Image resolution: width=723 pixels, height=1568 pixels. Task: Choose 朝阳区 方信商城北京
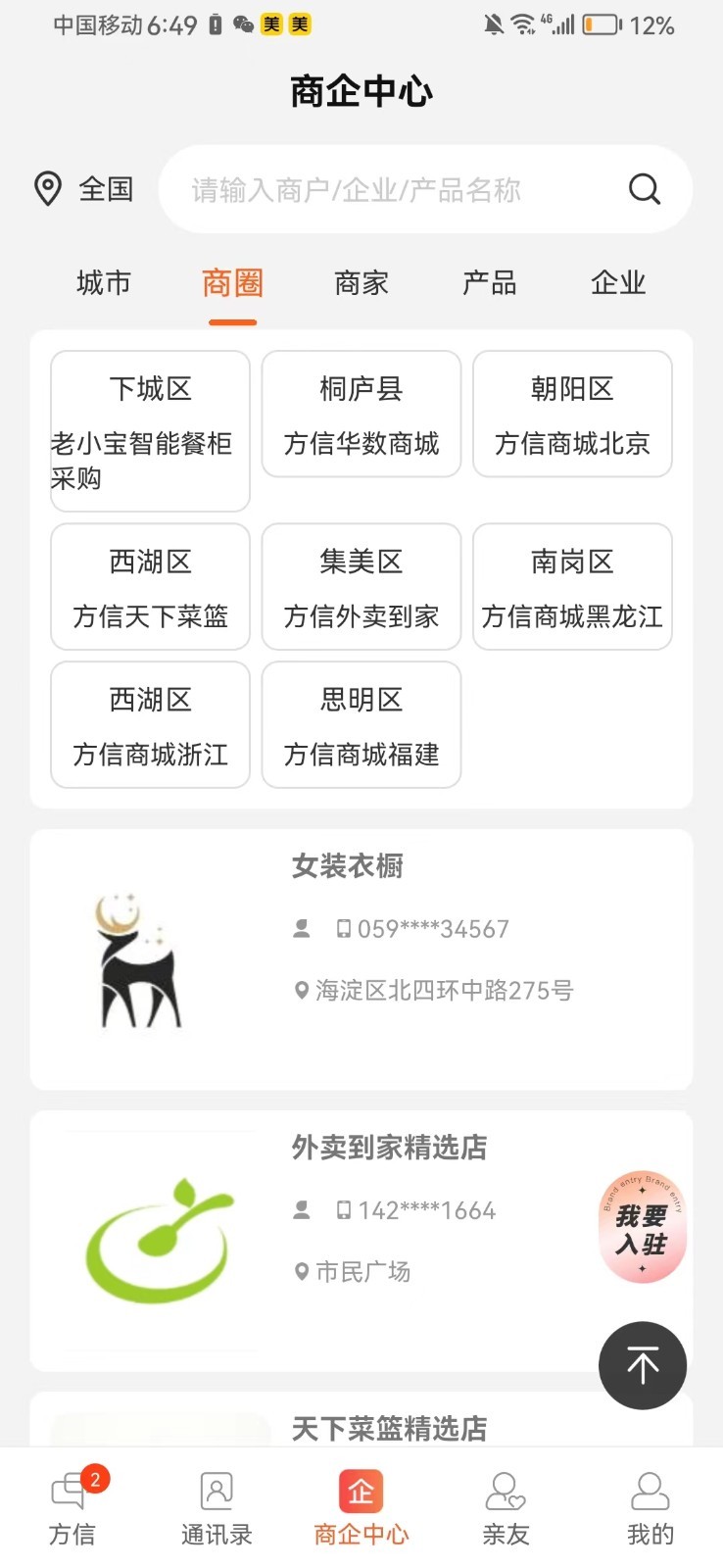(x=572, y=415)
